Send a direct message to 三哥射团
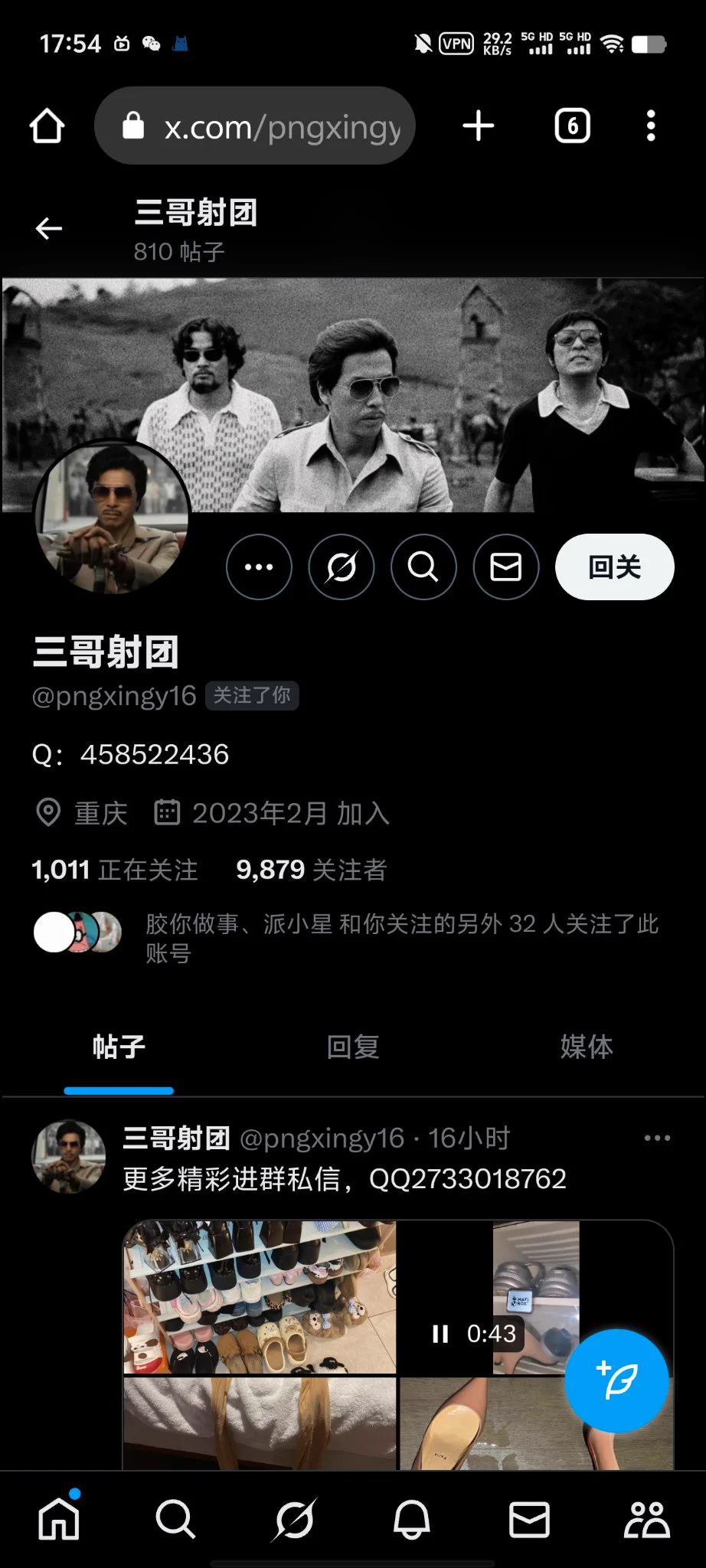This screenshot has width=706, height=1568. click(505, 567)
